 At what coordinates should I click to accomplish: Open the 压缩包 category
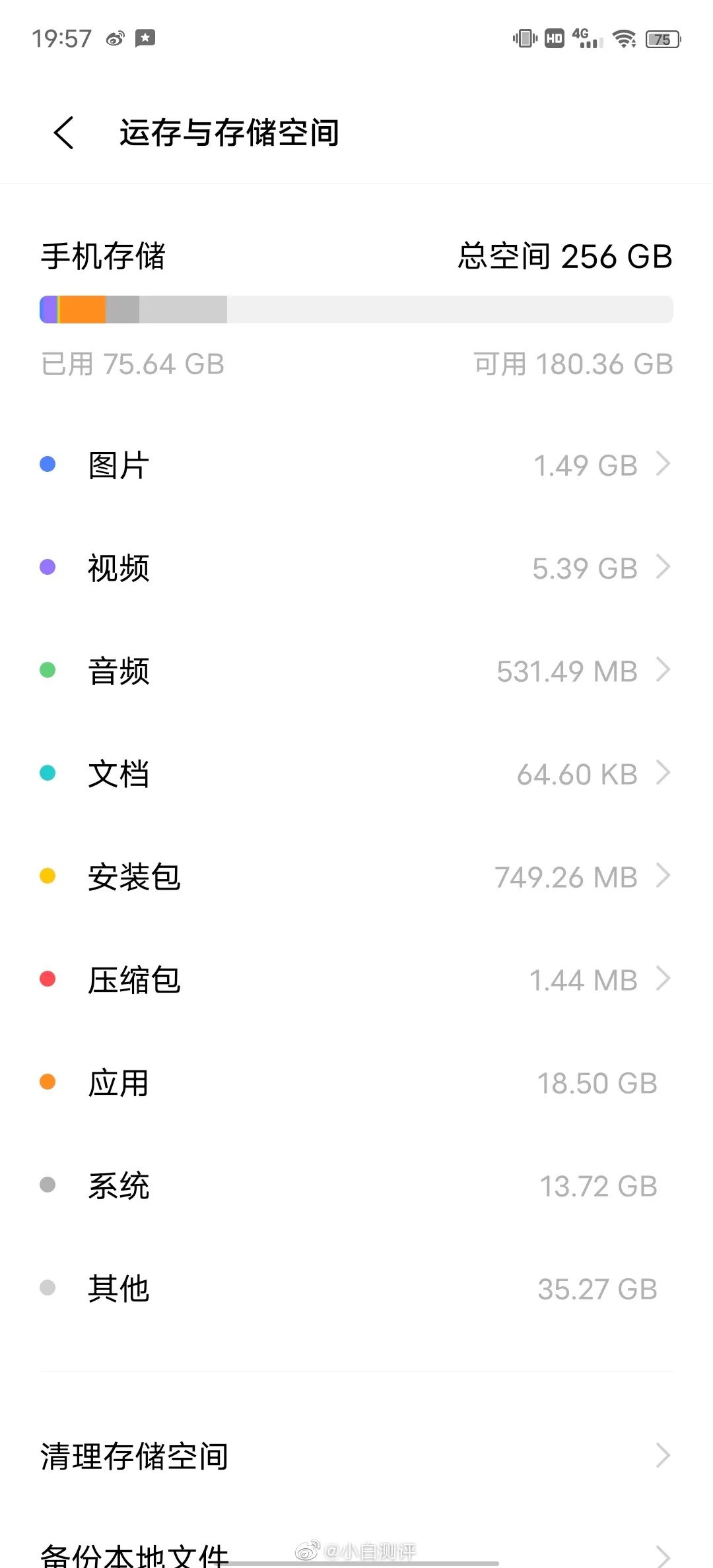point(356,979)
